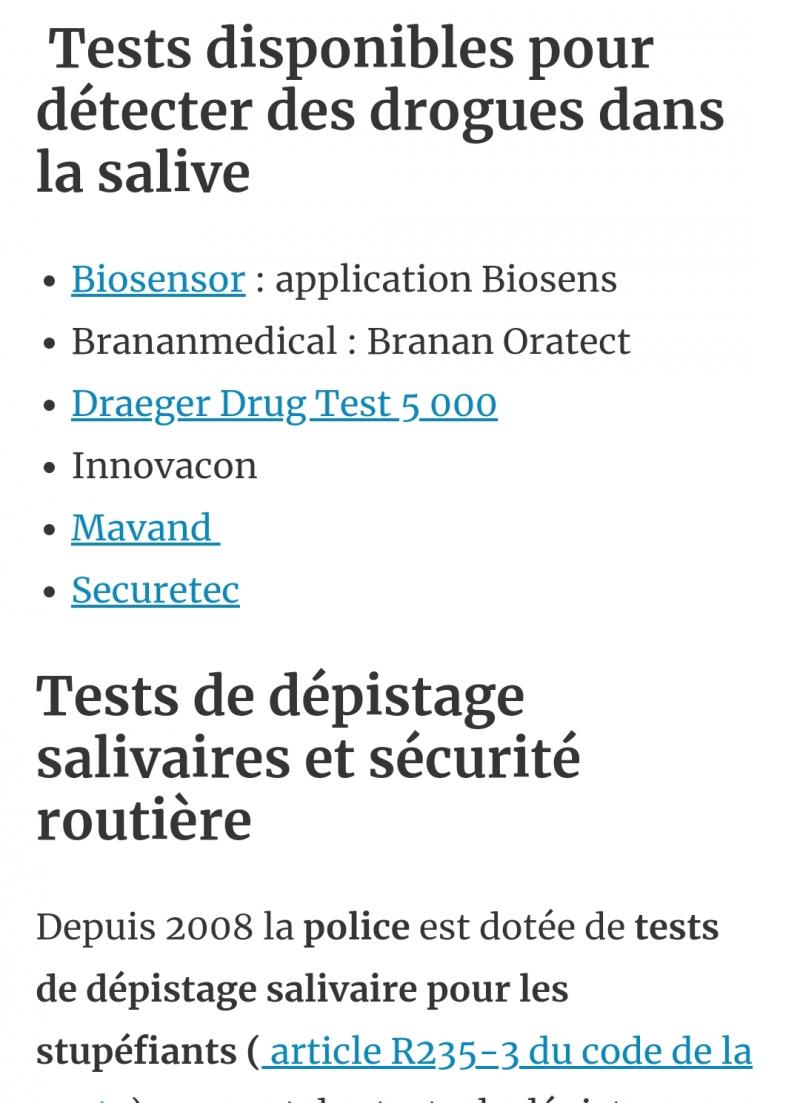This screenshot has height=1103, width=800.
Task: Open the Biosensor link
Action: pos(158,280)
